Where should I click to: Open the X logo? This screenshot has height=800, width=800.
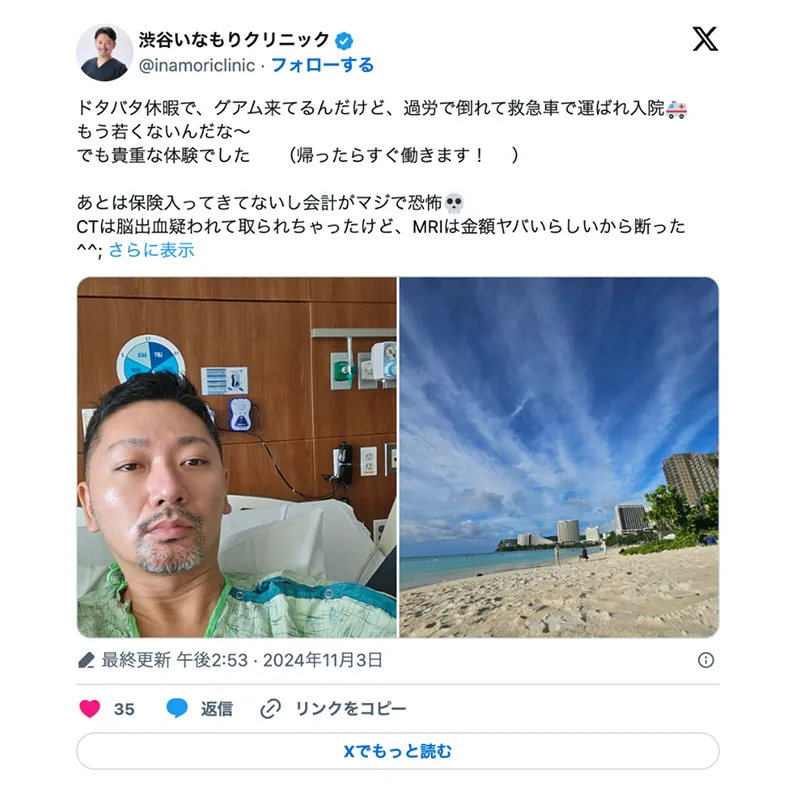point(705,40)
